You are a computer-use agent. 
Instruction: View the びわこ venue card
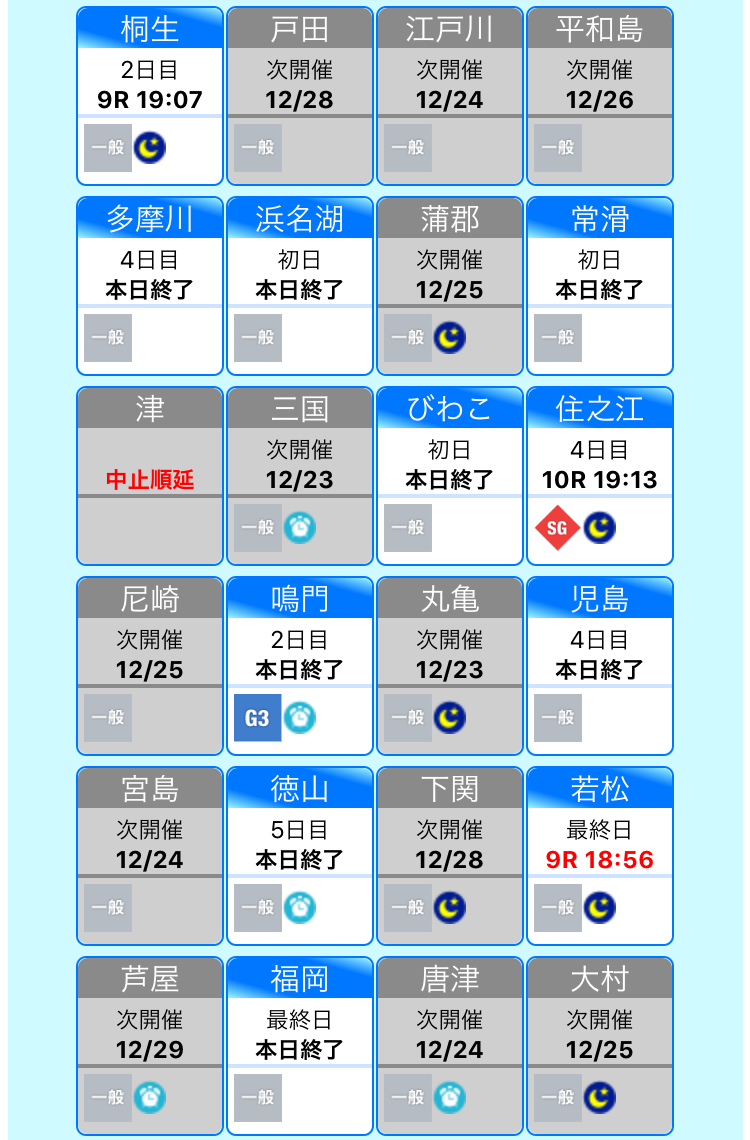(x=450, y=476)
